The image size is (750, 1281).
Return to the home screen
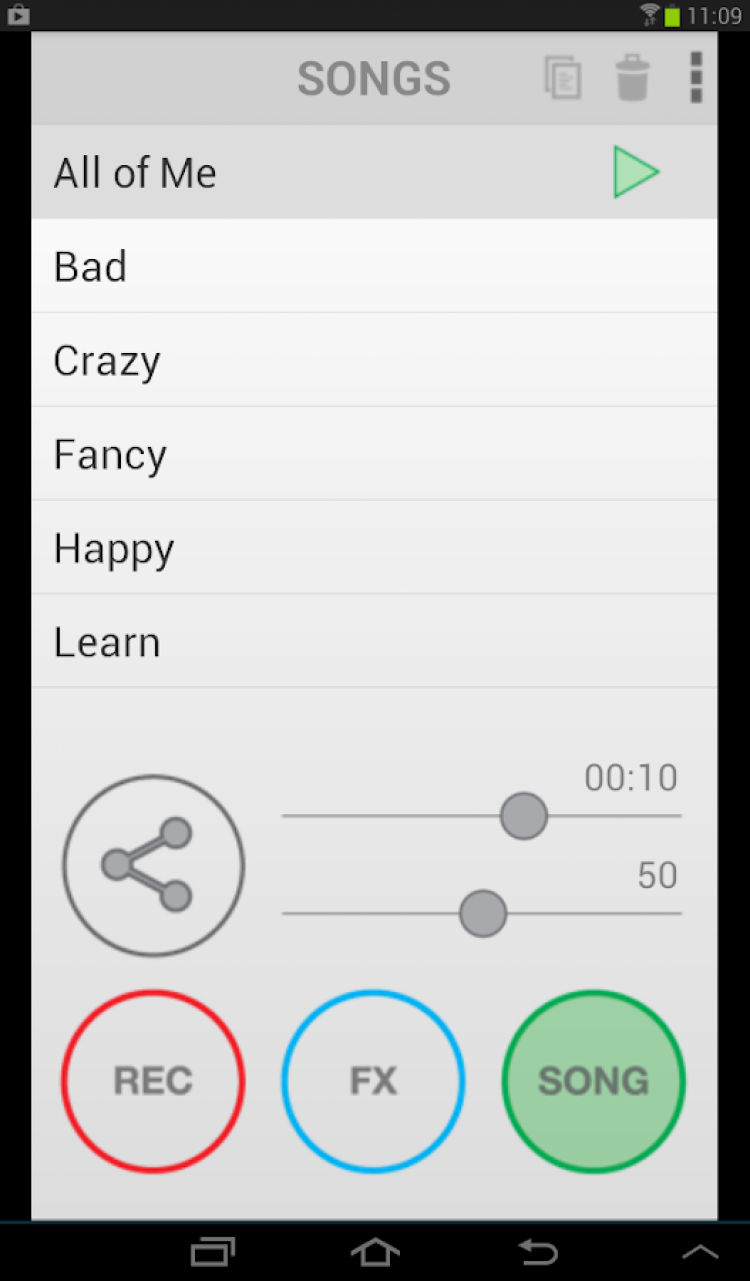(375, 1251)
